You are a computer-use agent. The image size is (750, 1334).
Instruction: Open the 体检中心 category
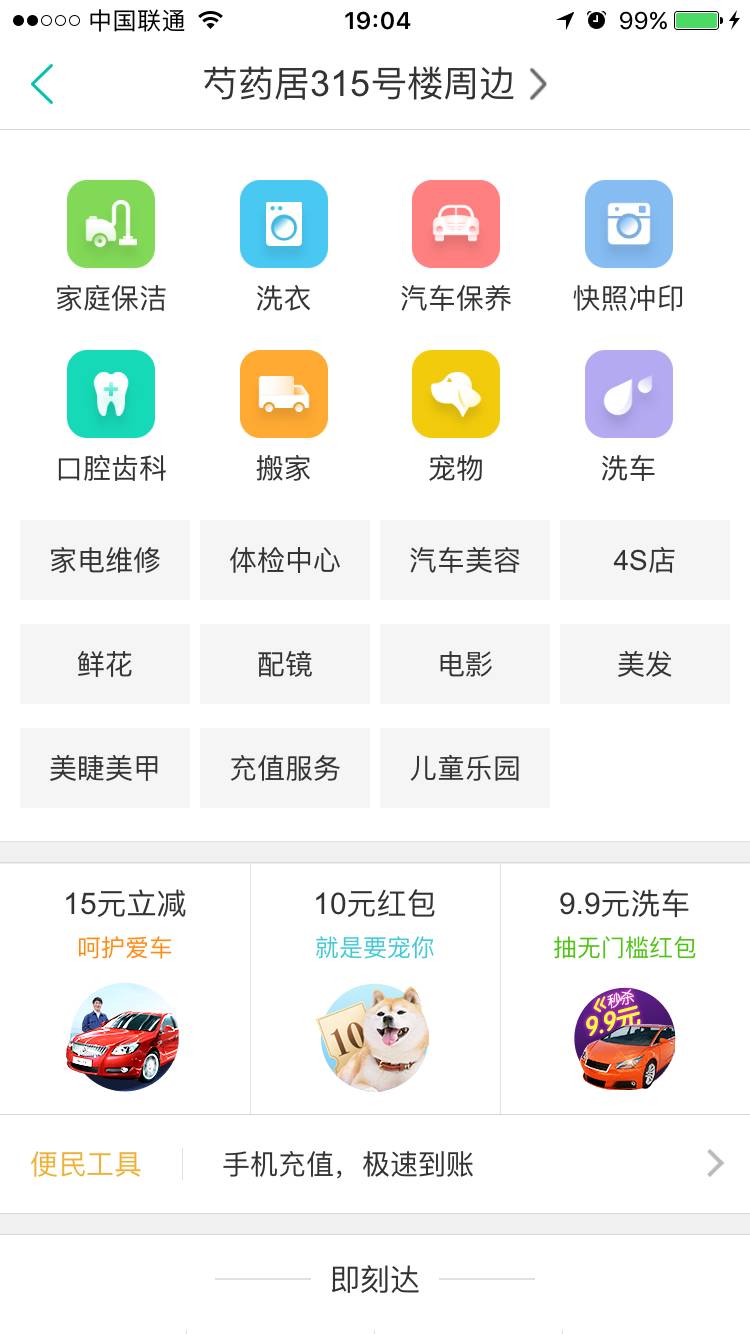[x=285, y=560]
